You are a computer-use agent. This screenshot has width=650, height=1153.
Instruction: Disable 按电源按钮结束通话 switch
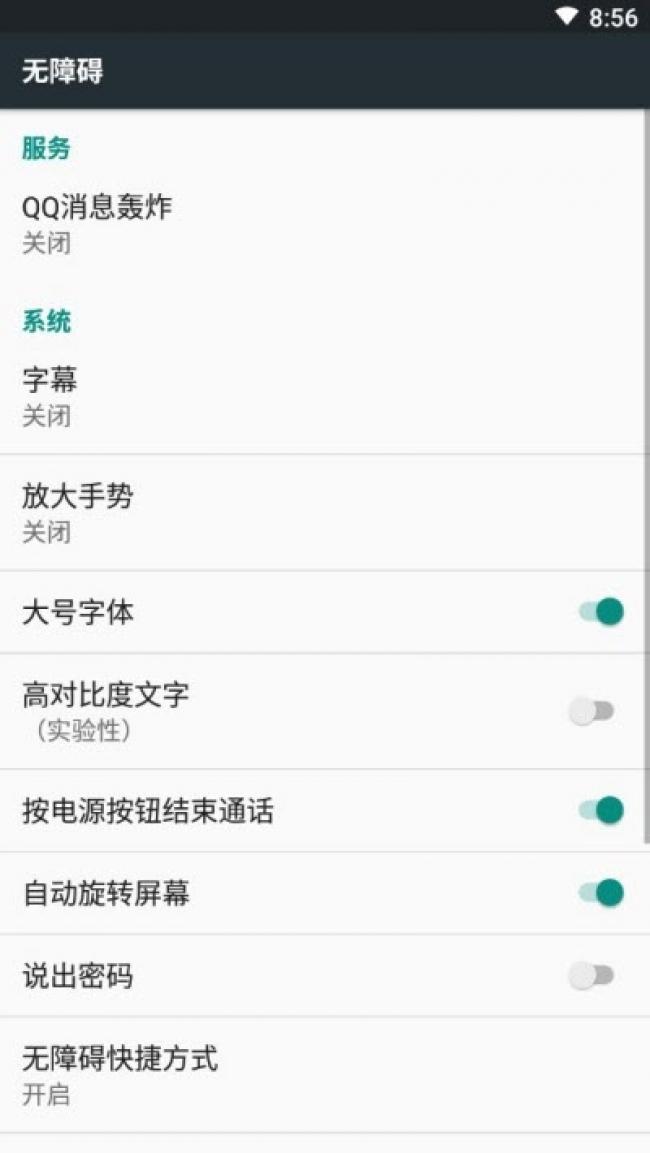(601, 810)
